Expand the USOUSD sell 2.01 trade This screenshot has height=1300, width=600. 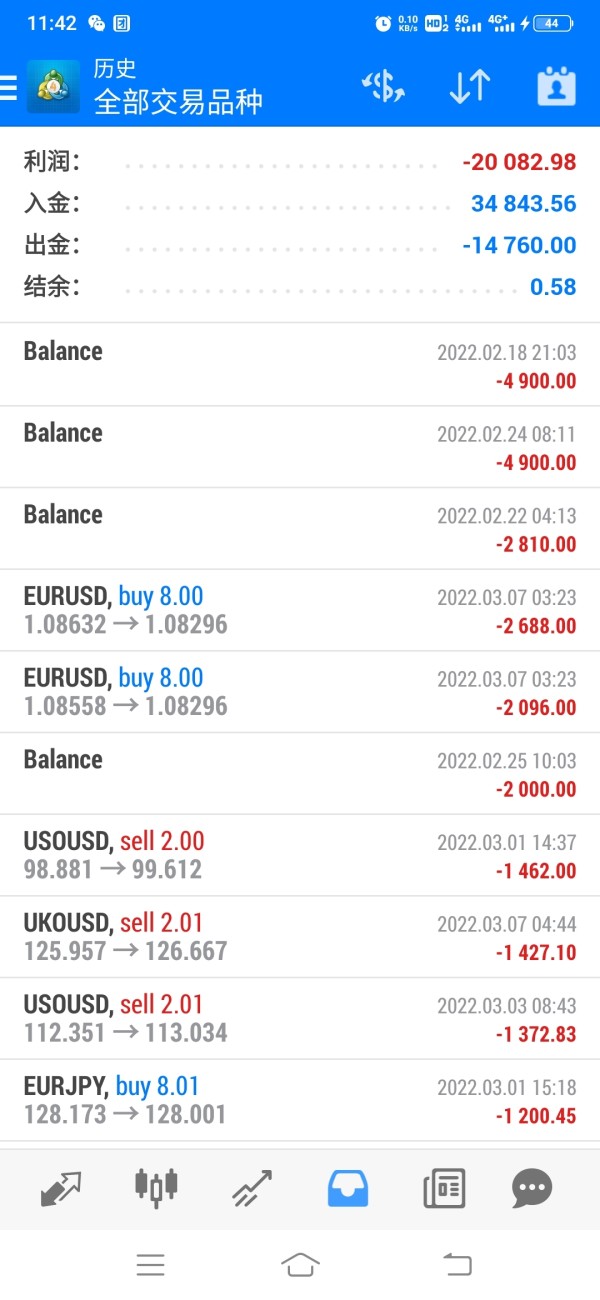point(300,1018)
